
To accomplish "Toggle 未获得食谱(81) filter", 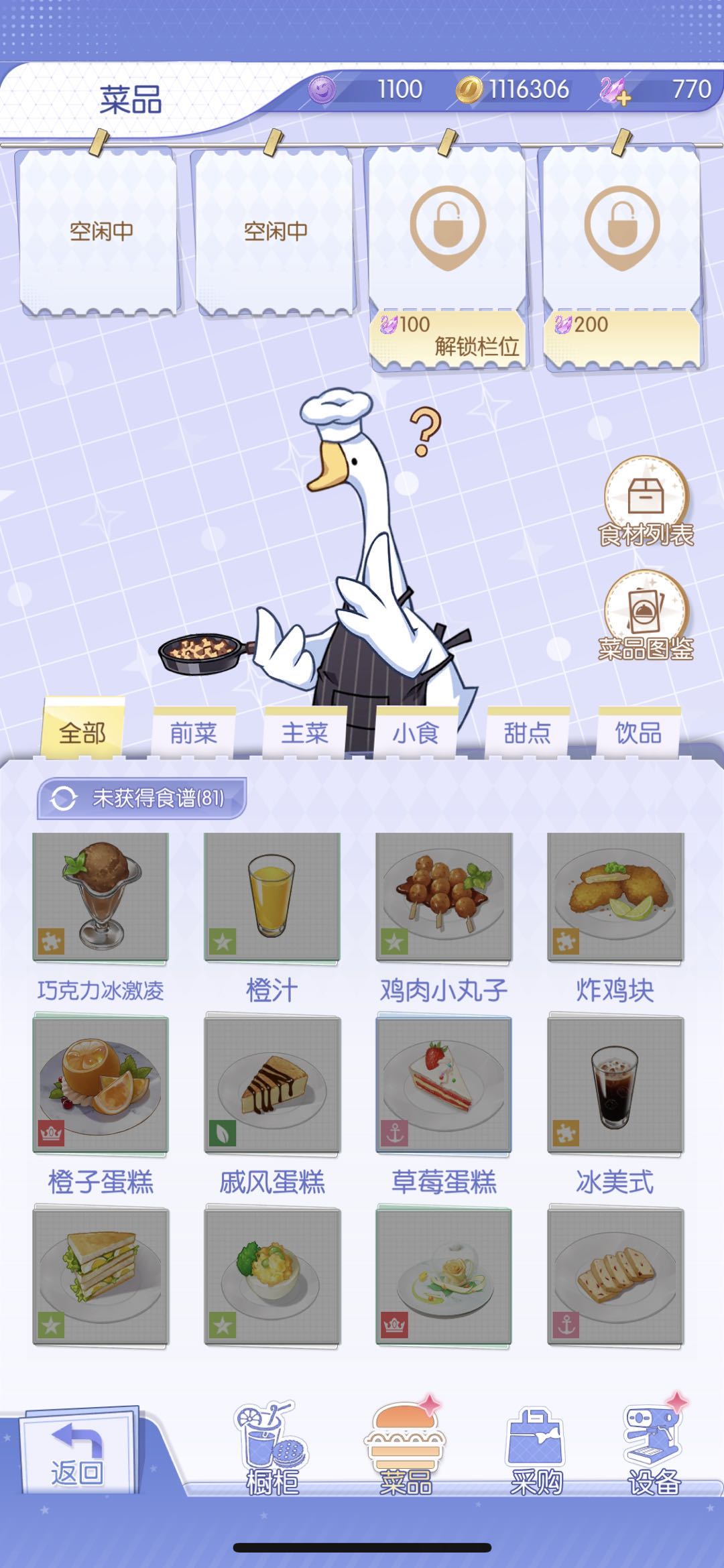I will click(142, 798).
